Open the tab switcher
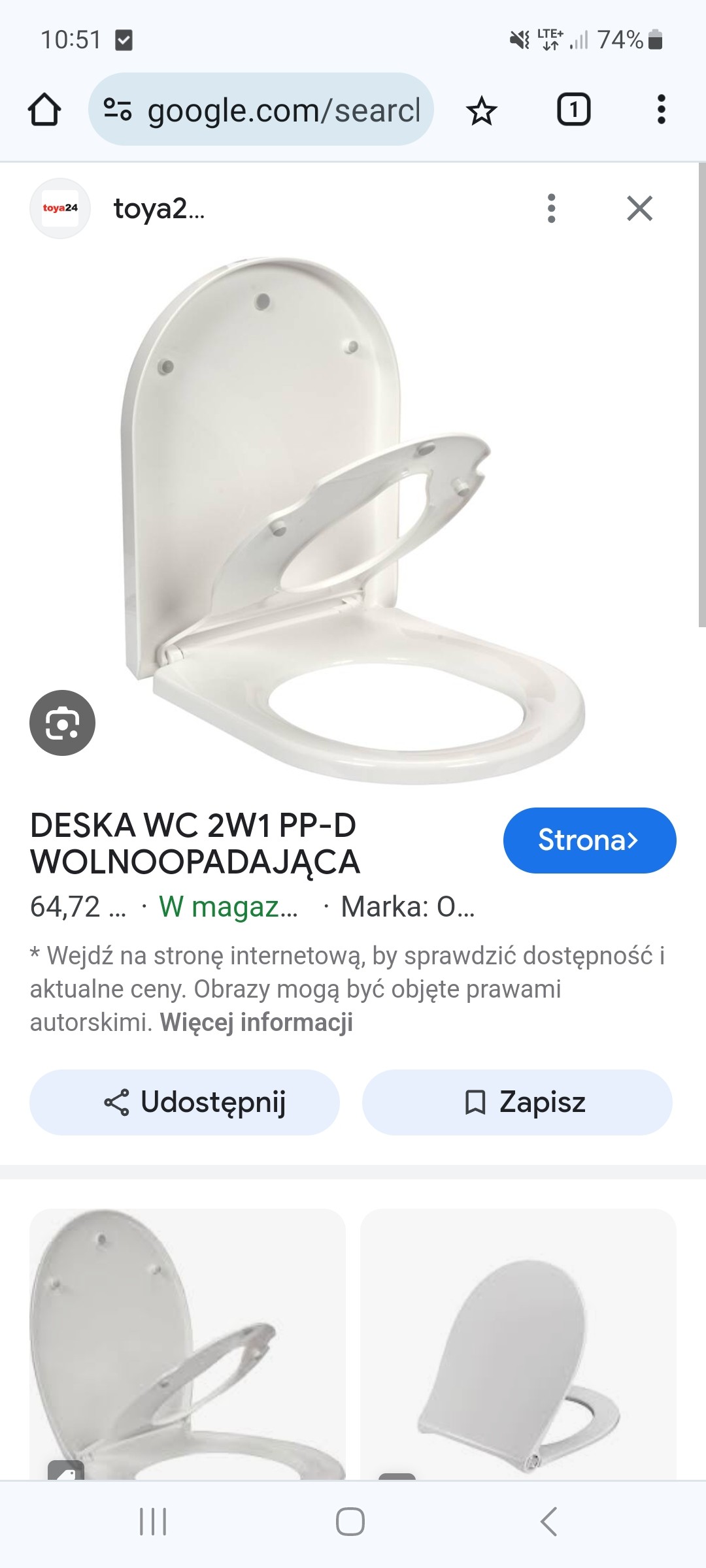 [x=573, y=110]
